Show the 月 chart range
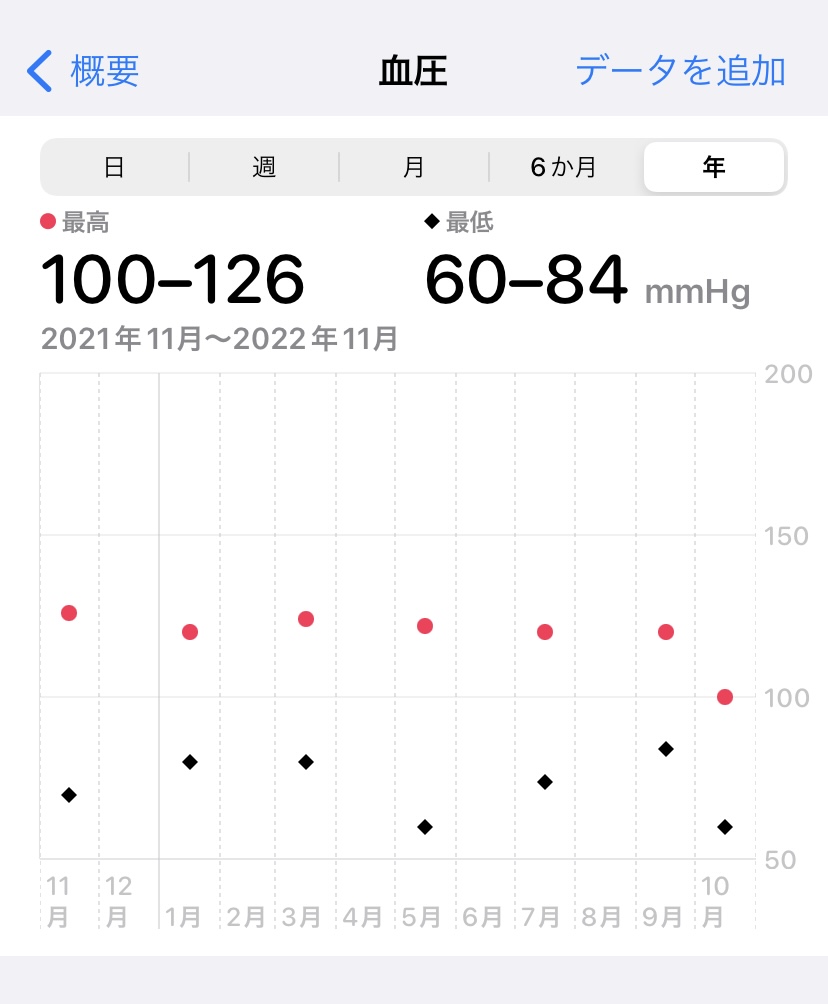 [x=414, y=167]
